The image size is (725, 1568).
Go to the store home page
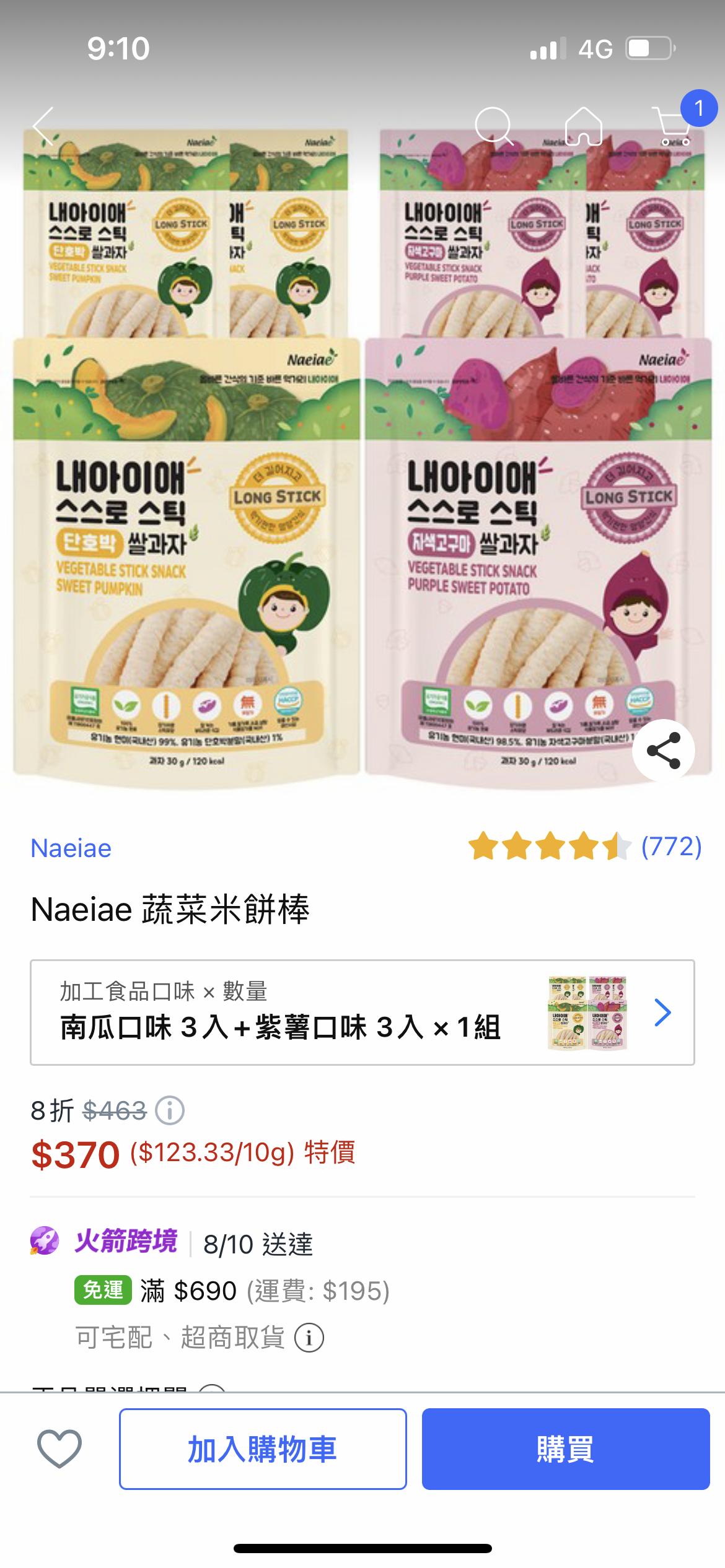pos(583,126)
